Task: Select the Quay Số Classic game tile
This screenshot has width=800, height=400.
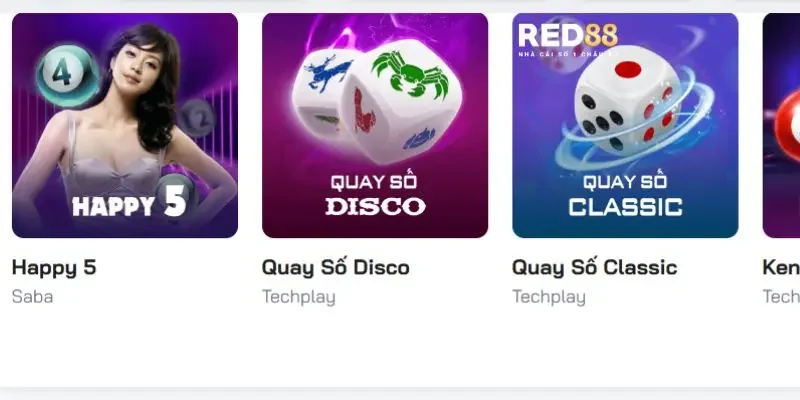Action: pyautogui.click(x=625, y=125)
